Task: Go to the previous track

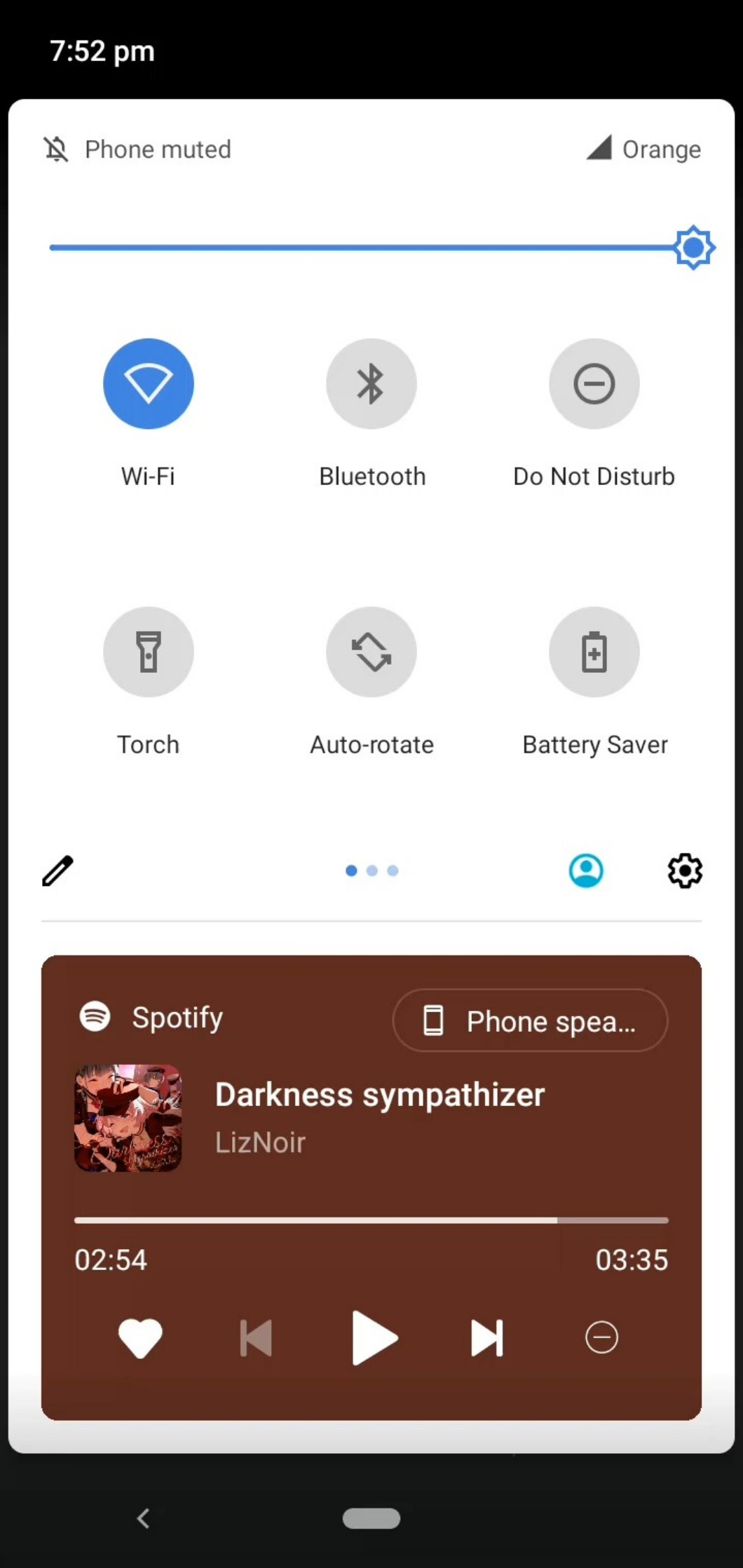Action: 256,1337
